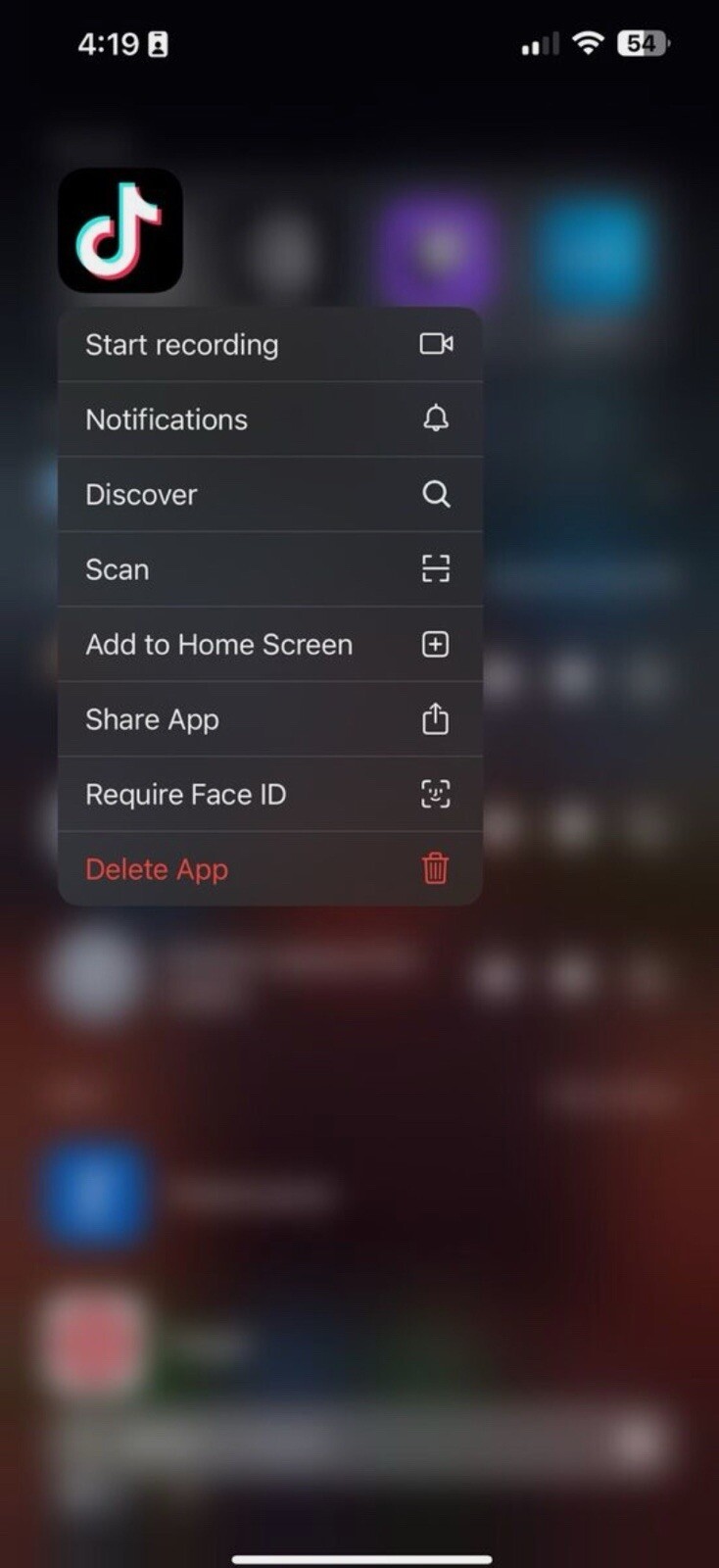Open the Notifications shortcut

click(x=269, y=419)
